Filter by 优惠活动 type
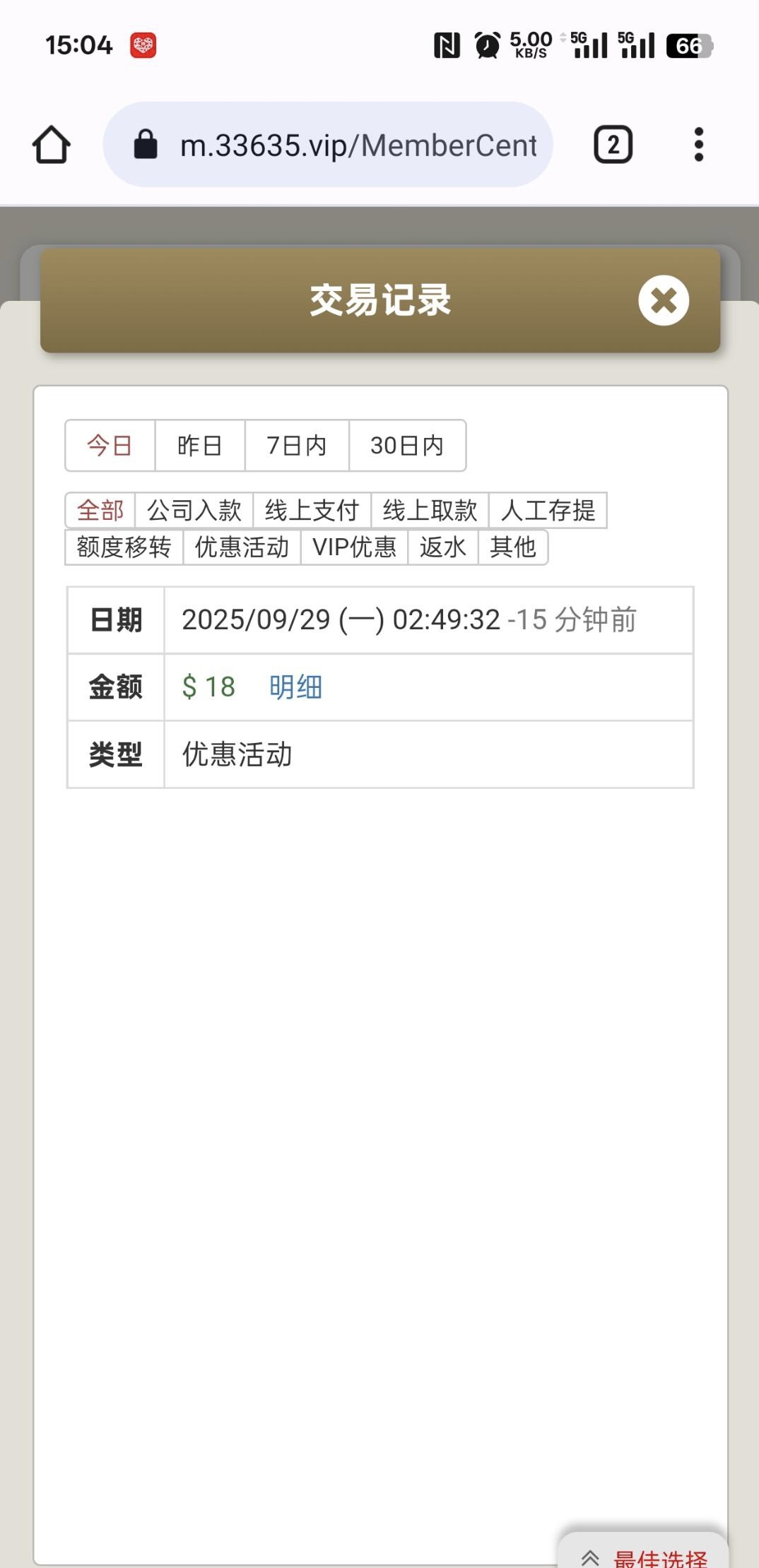 point(242,547)
